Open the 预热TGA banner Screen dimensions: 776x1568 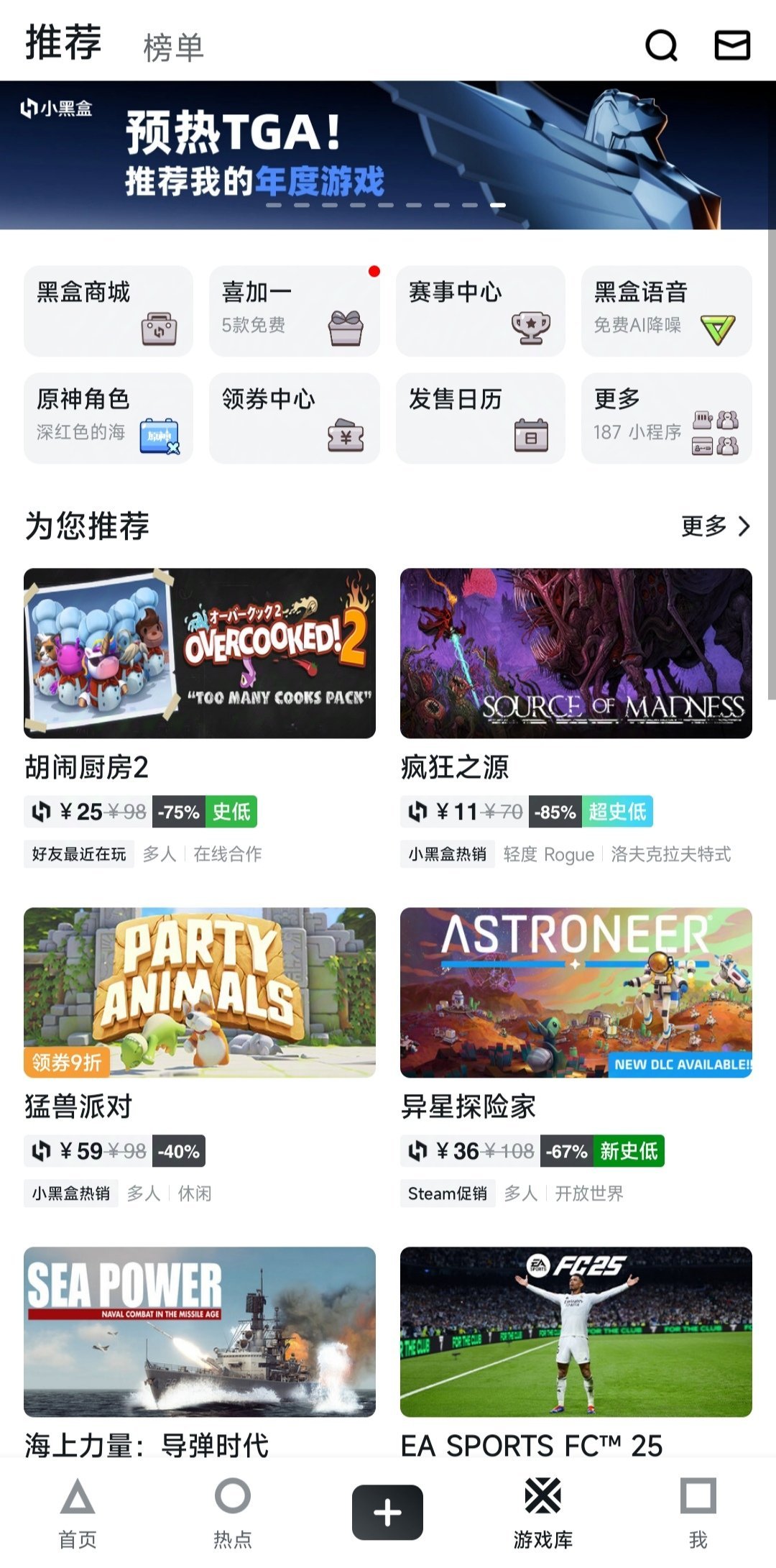(x=388, y=155)
